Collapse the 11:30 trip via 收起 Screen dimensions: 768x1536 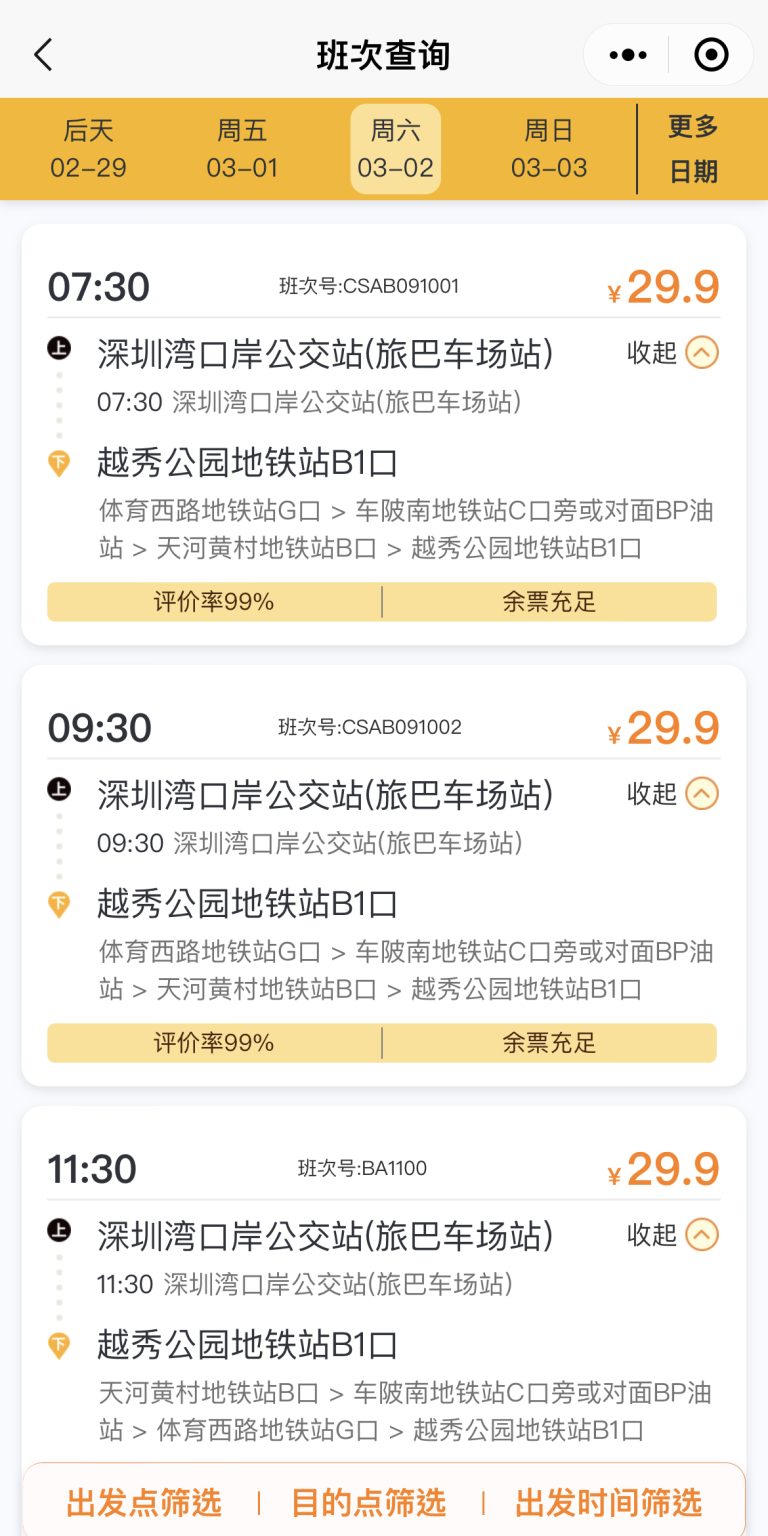pyautogui.click(x=671, y=1236)
